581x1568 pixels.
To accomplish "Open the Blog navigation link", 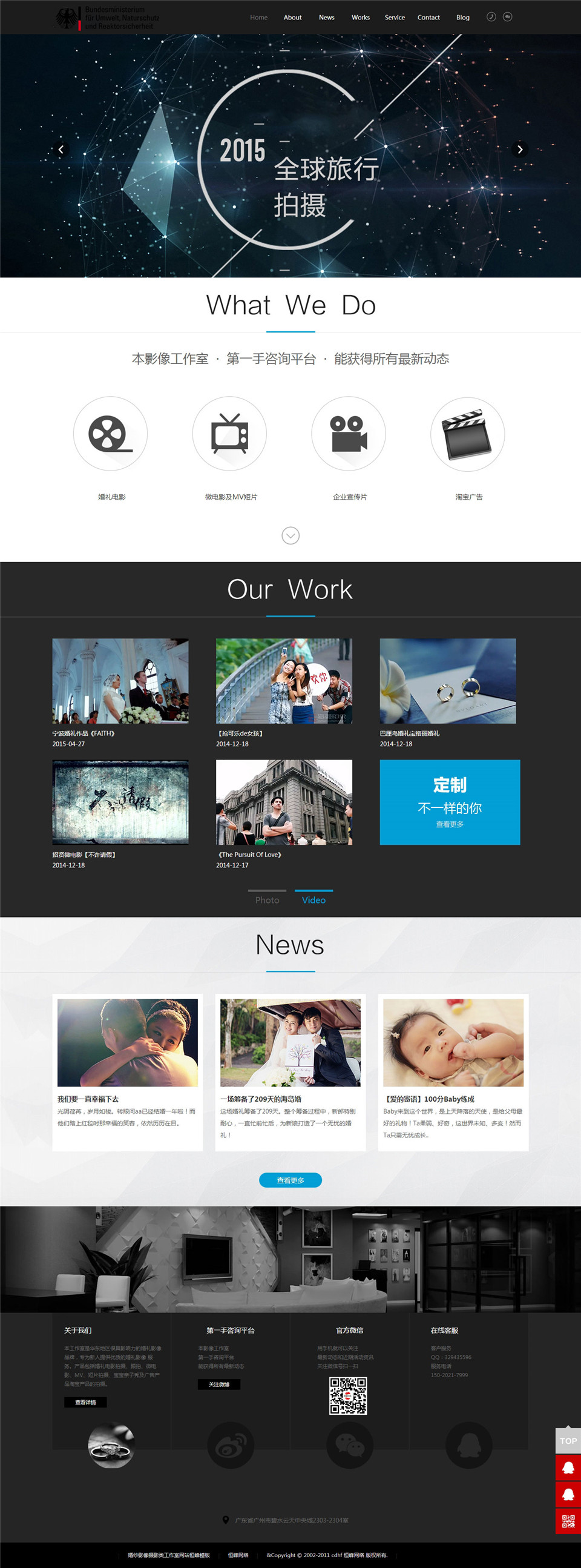I will tap(462, 18).
